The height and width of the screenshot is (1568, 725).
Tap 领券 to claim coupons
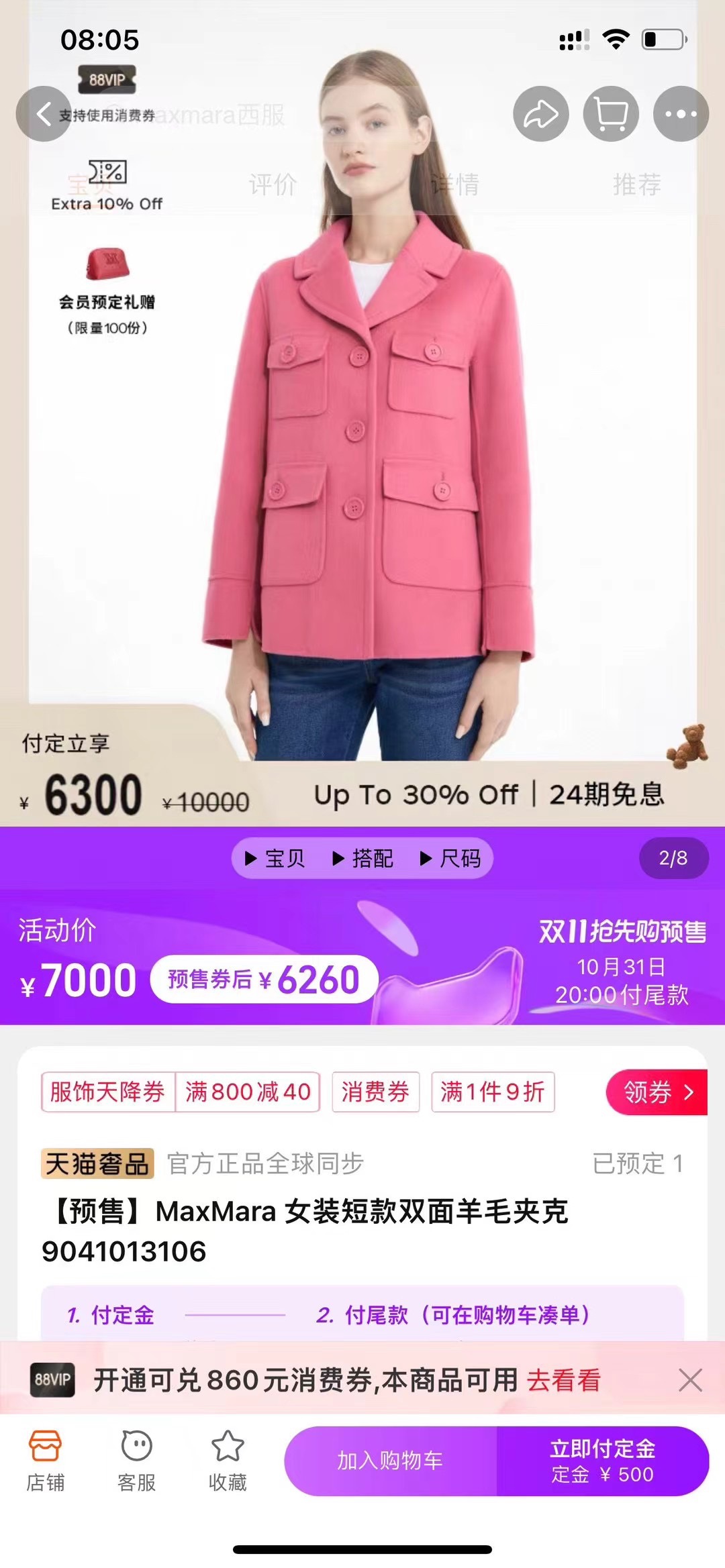click(657, 1092)
